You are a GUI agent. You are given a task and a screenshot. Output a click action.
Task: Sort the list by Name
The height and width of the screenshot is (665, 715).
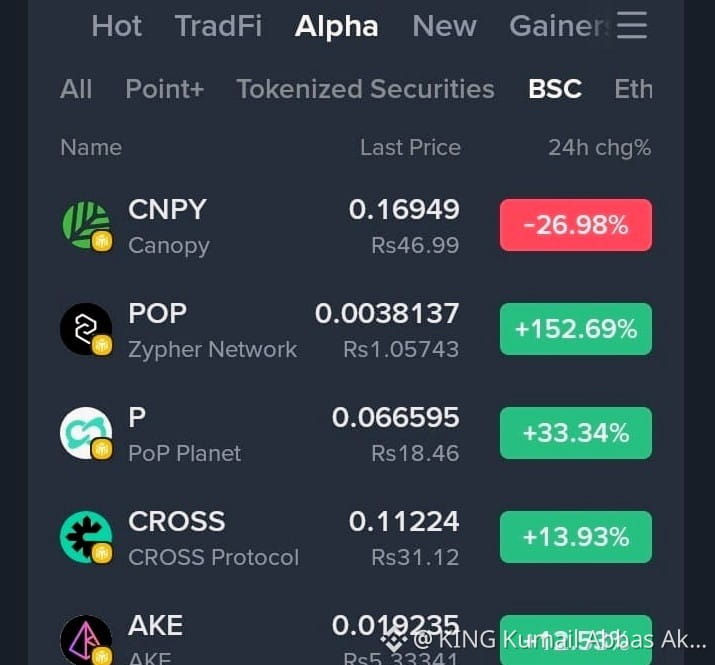click(91, 147)
